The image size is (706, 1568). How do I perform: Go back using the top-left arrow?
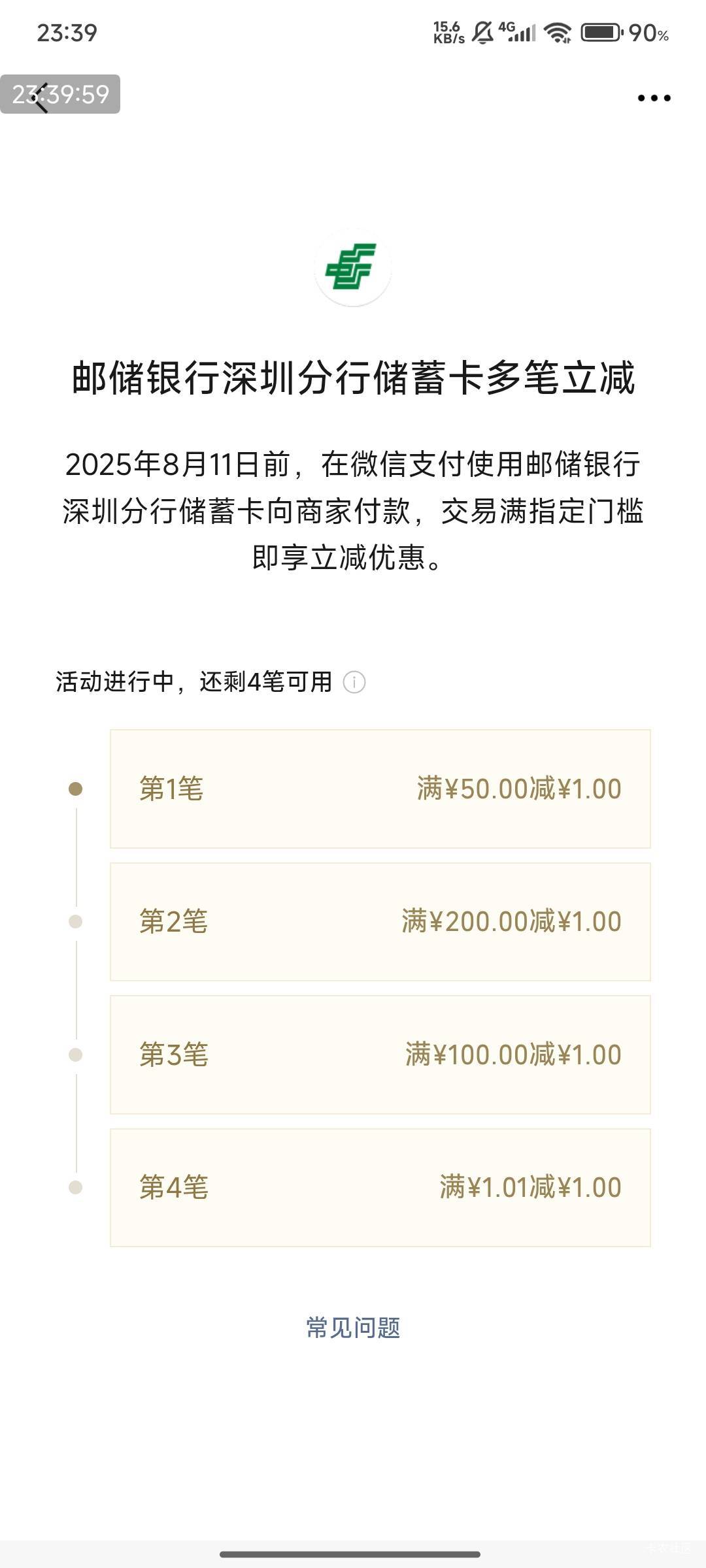pos(41,97)
